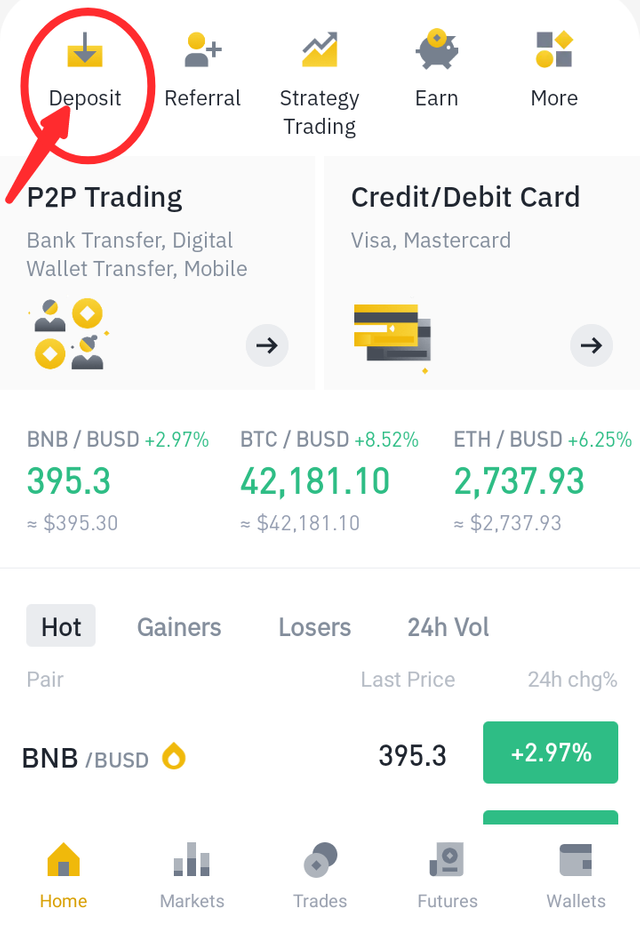Go to the Home tab
640x933 pixels.
coord(63,875)
